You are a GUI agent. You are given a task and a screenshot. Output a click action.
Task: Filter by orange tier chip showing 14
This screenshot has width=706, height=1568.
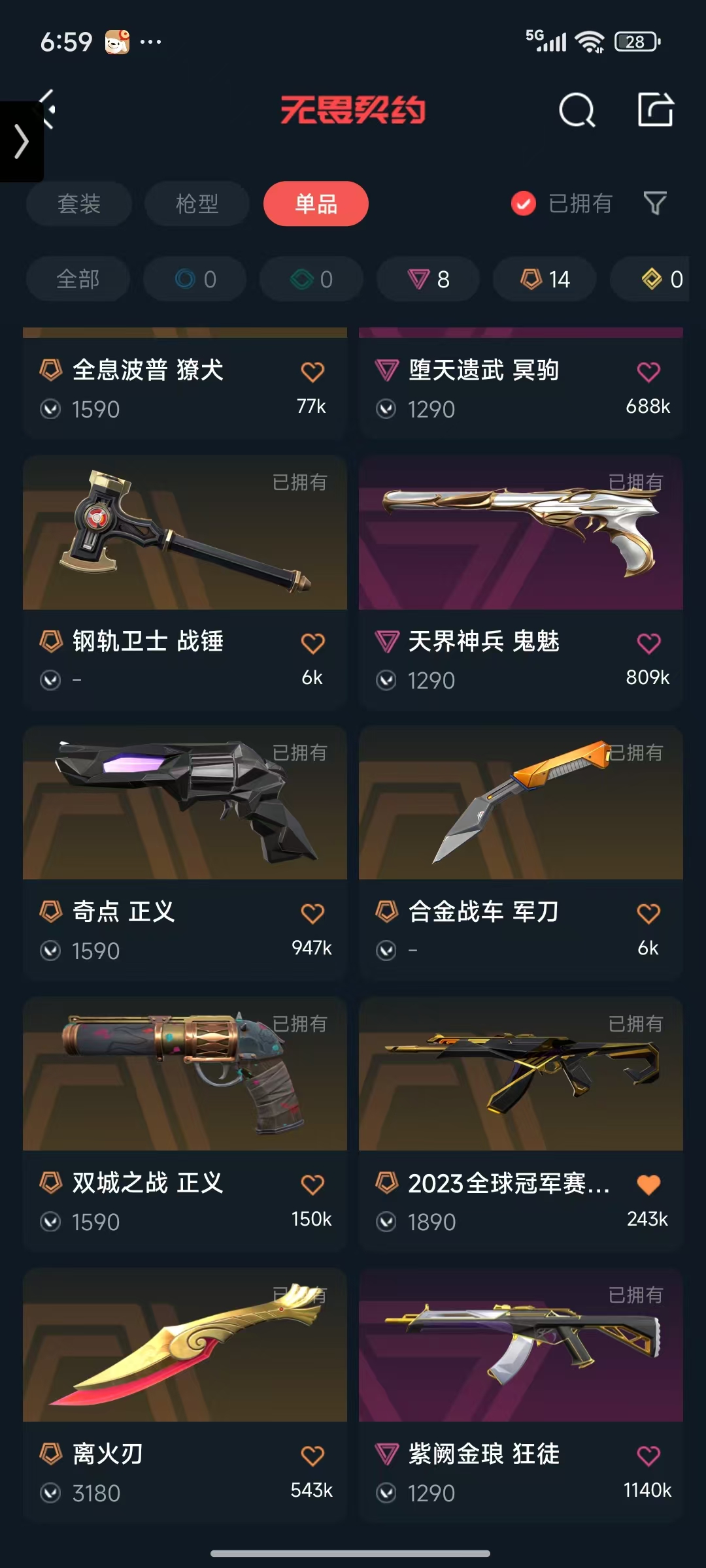point(545,280)
